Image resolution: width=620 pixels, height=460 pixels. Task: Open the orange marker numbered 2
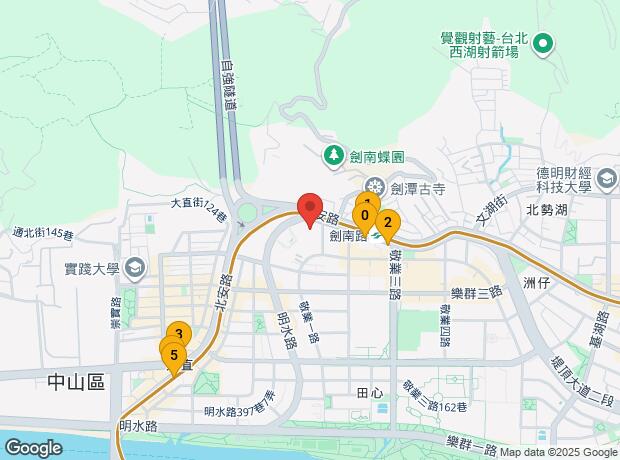pyautogui.click(x=387, y=224)
